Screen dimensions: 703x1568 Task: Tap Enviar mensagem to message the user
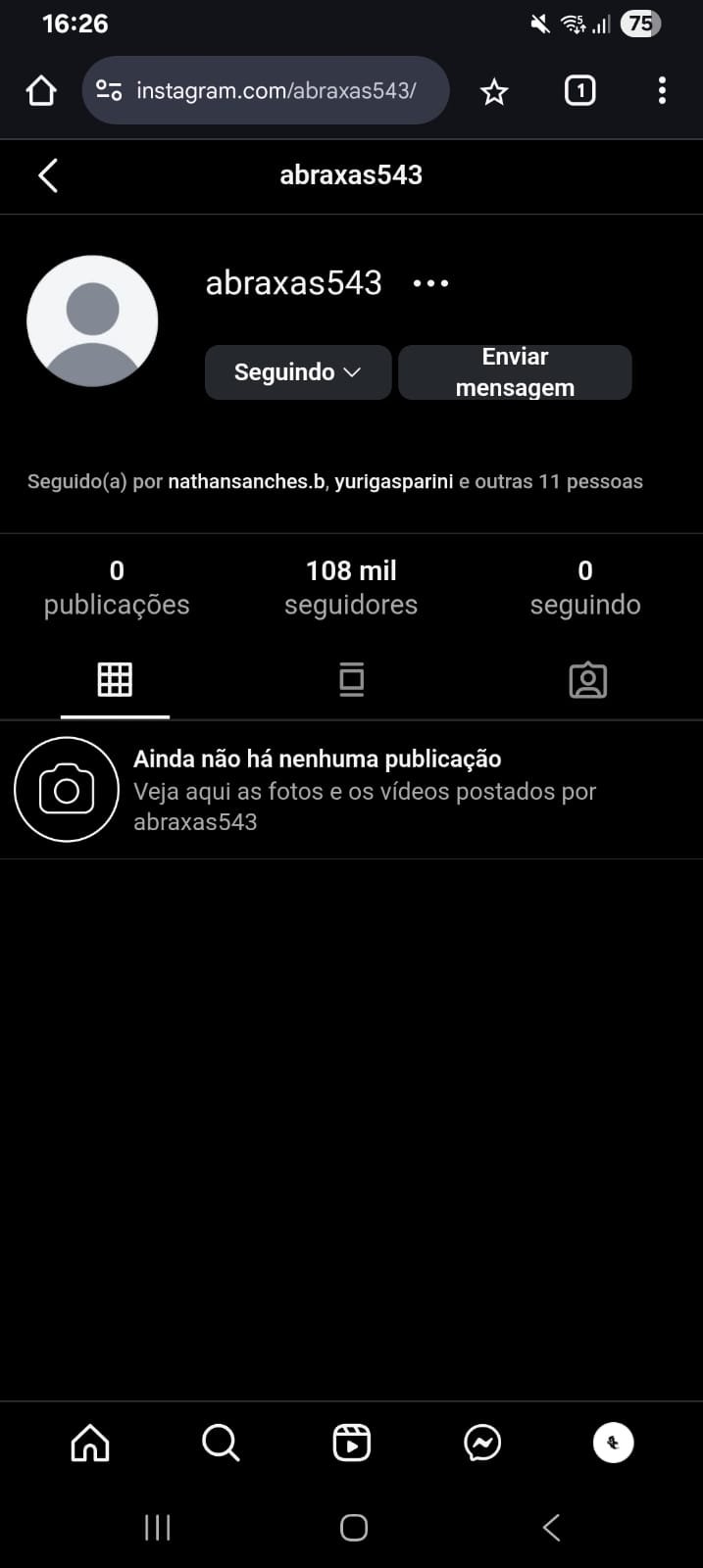(x=515, y=372)
